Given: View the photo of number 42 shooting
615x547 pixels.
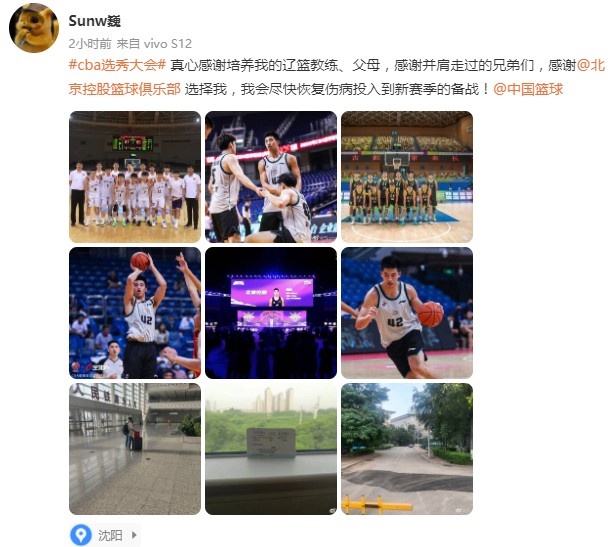Looking at the screenshot, I should click(x=135, y=313).
